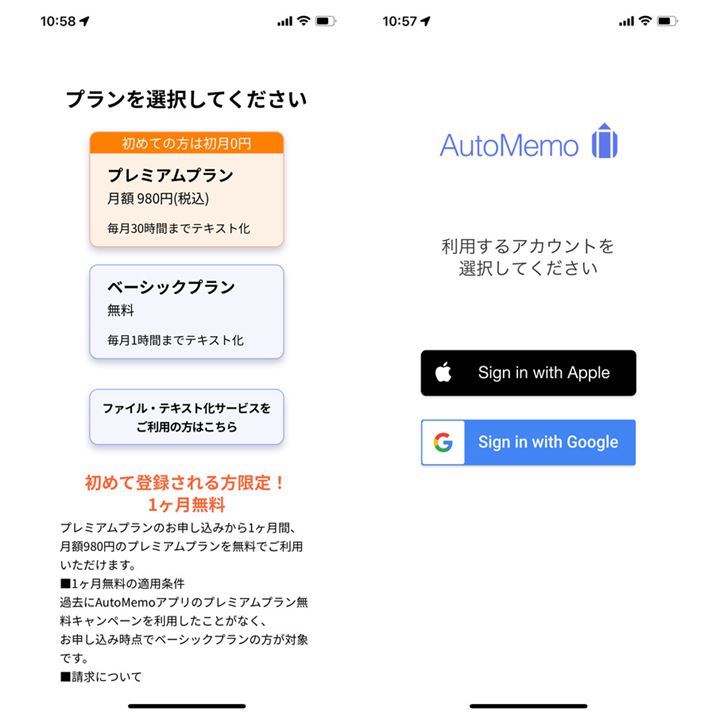Sign in with Google

click(x=528, y=442)
